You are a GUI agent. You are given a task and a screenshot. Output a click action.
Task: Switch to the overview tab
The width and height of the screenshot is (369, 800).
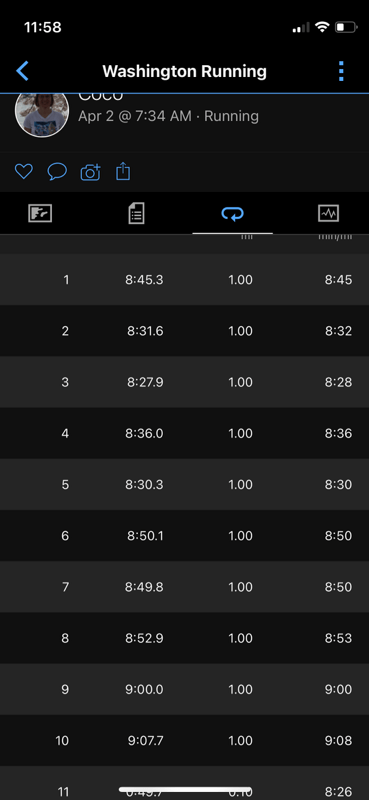click(40, 213)
